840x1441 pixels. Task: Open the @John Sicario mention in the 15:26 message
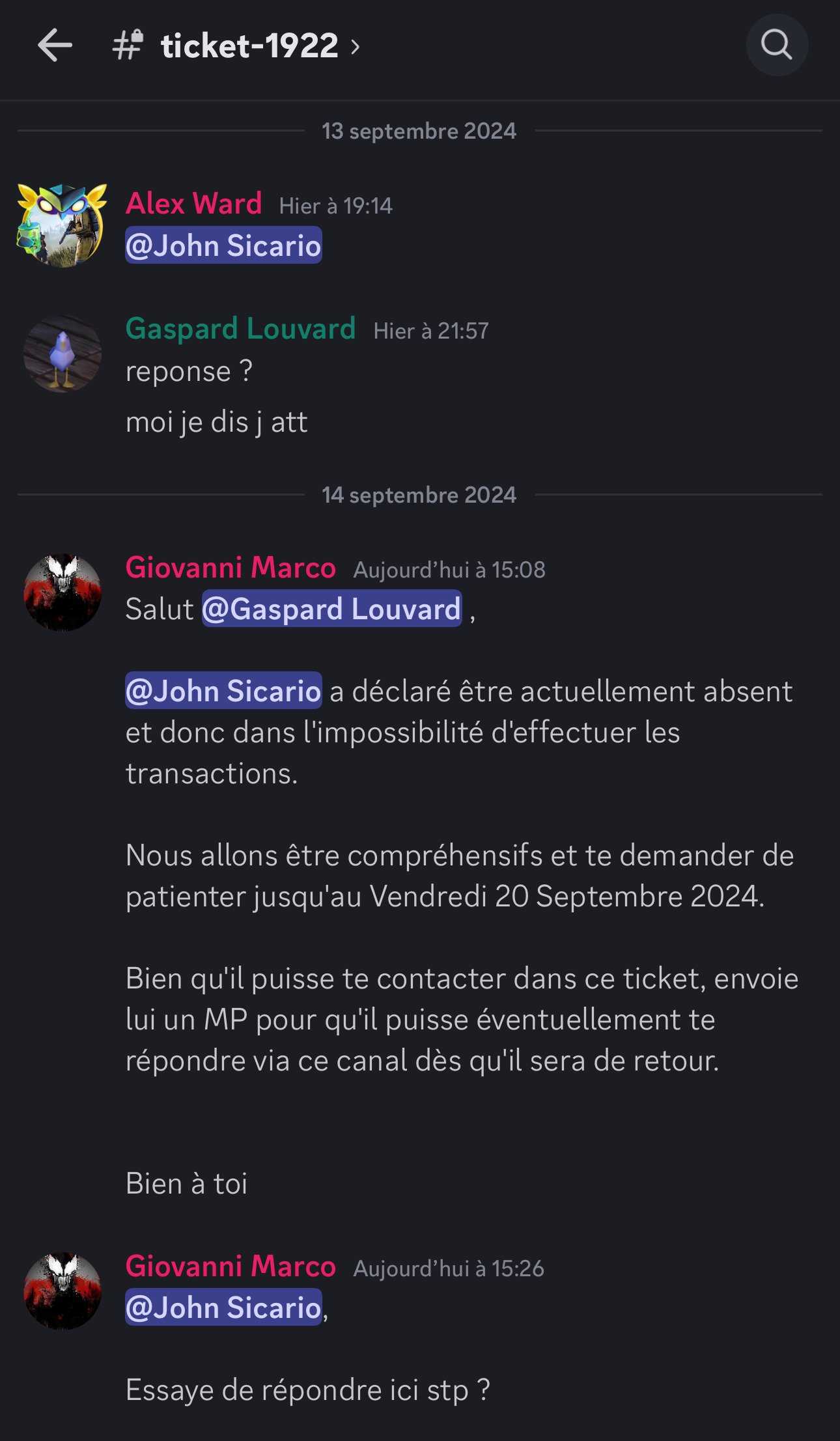point(223,1307)
